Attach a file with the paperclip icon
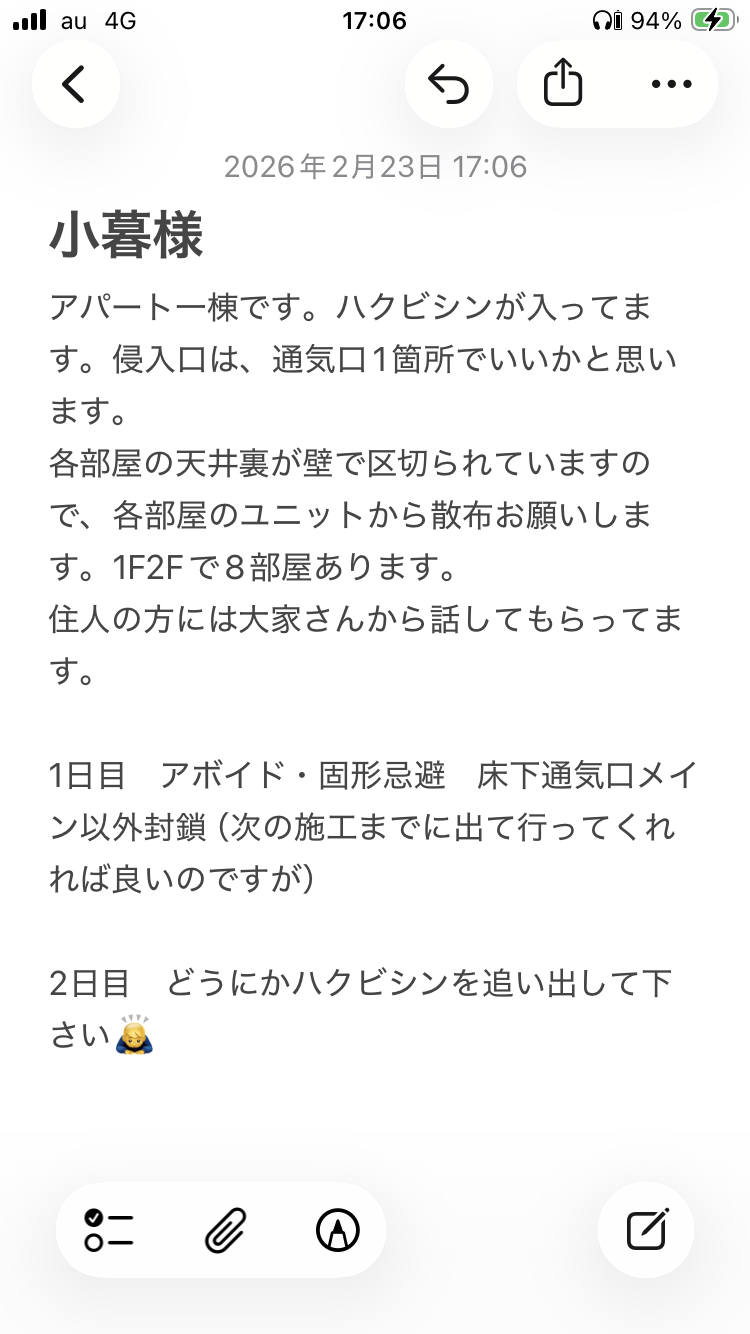The width and height of the screenshot is (750, 1334). click(225, 1230)
